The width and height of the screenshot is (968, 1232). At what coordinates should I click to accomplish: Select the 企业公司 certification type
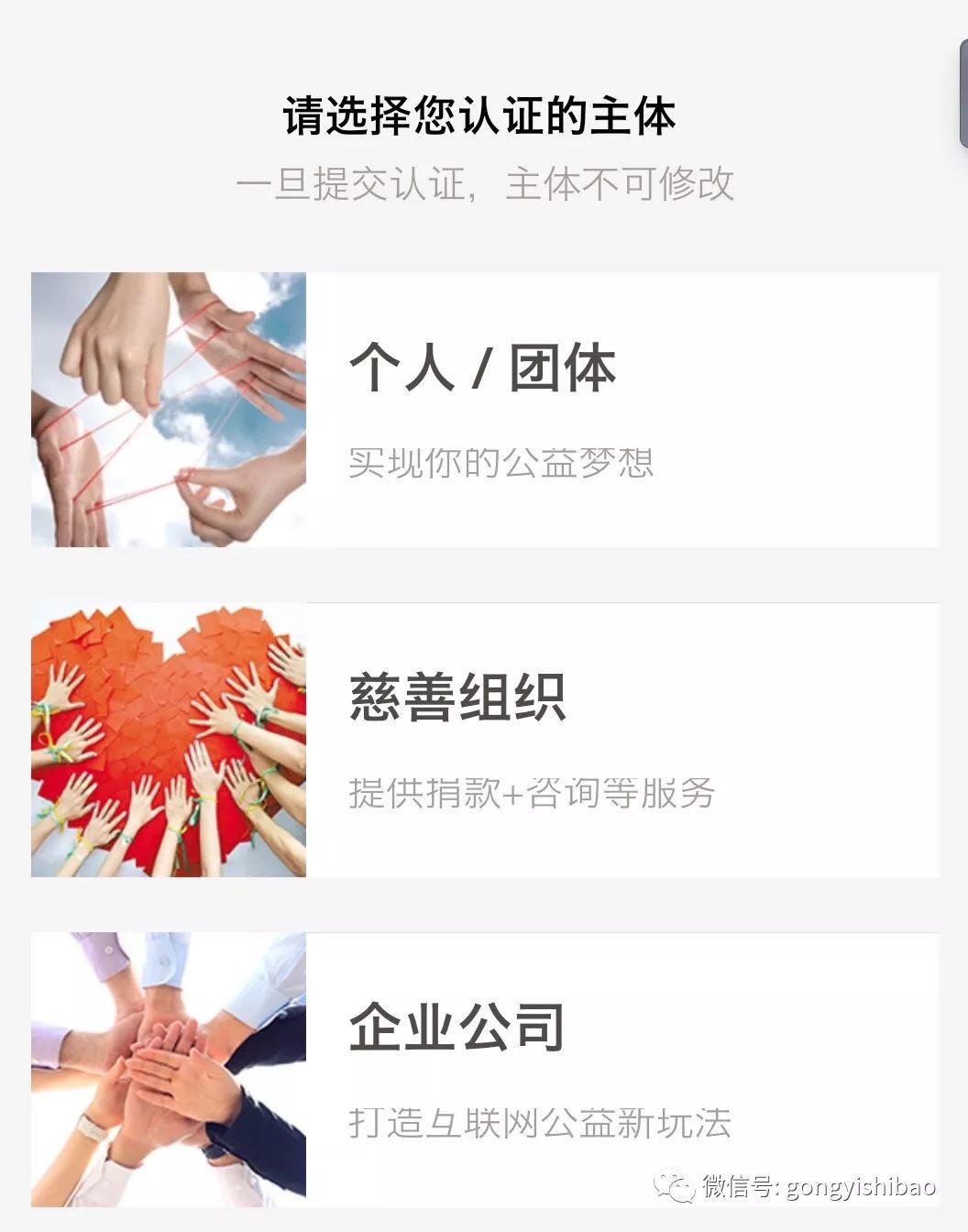tap(457, 1028)
